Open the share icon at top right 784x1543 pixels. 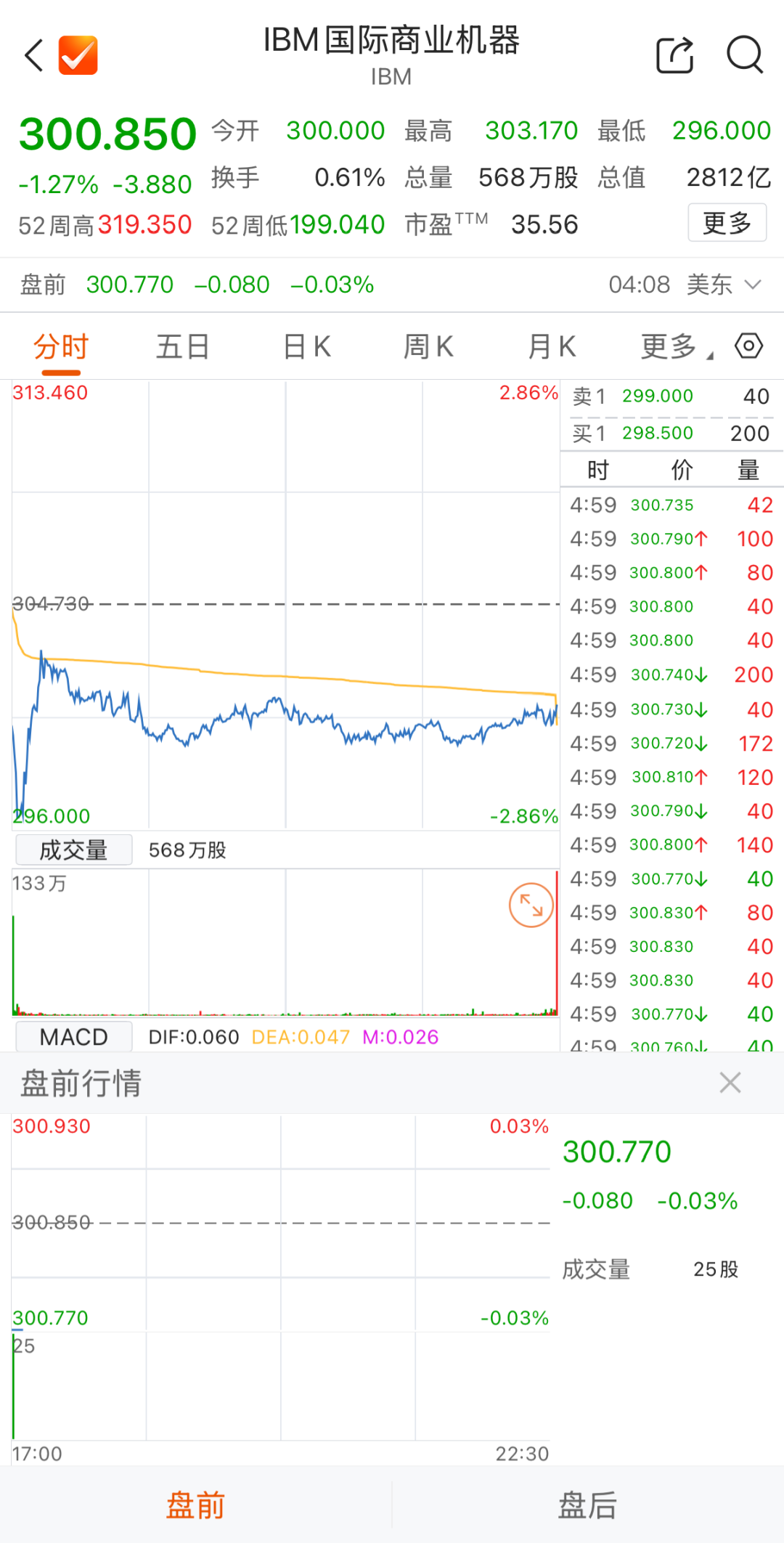[x=674, y=55]
